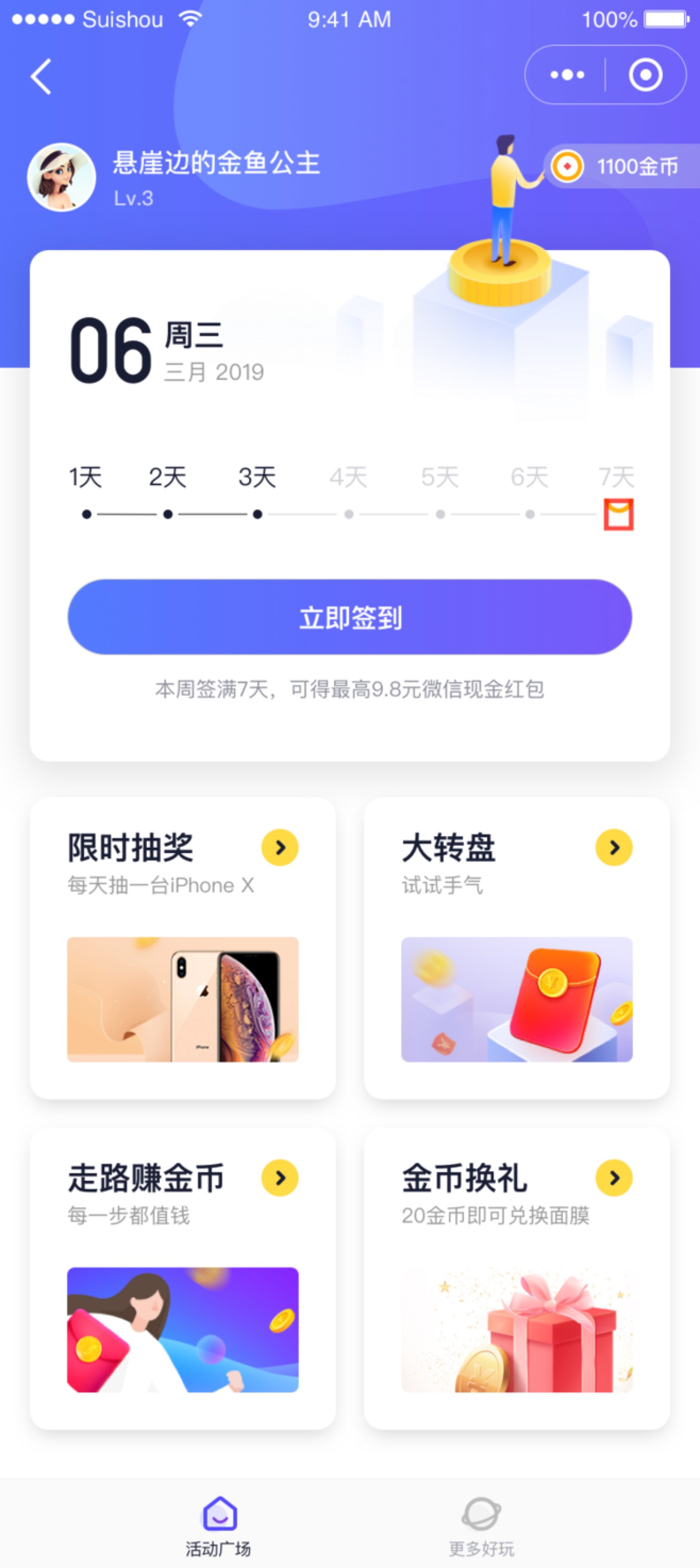Tap the user avatar of 悬崖边的金鱼公主

click(x=64, y=177)
